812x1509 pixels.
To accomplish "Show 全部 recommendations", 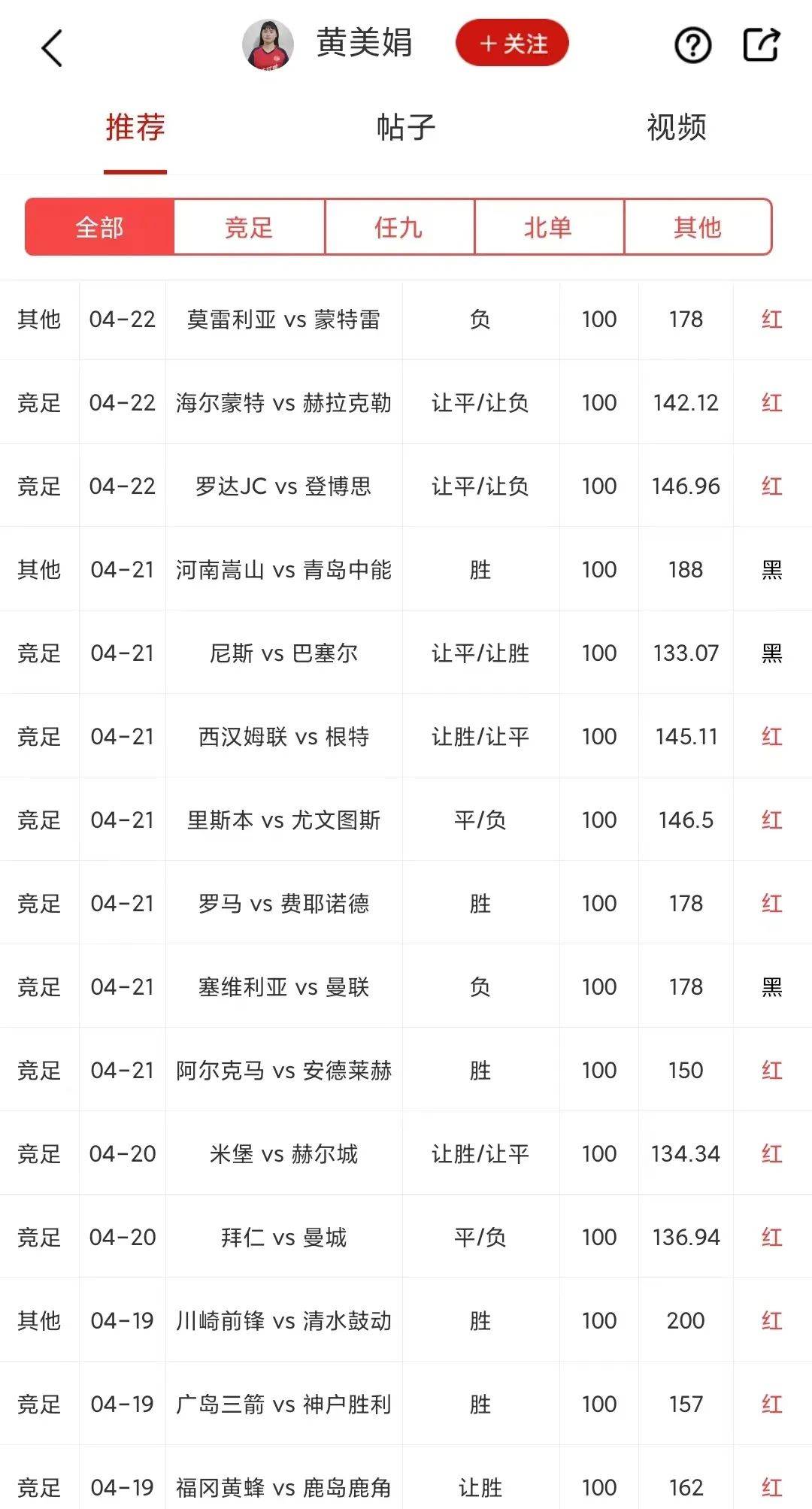I will pos(99,227).
